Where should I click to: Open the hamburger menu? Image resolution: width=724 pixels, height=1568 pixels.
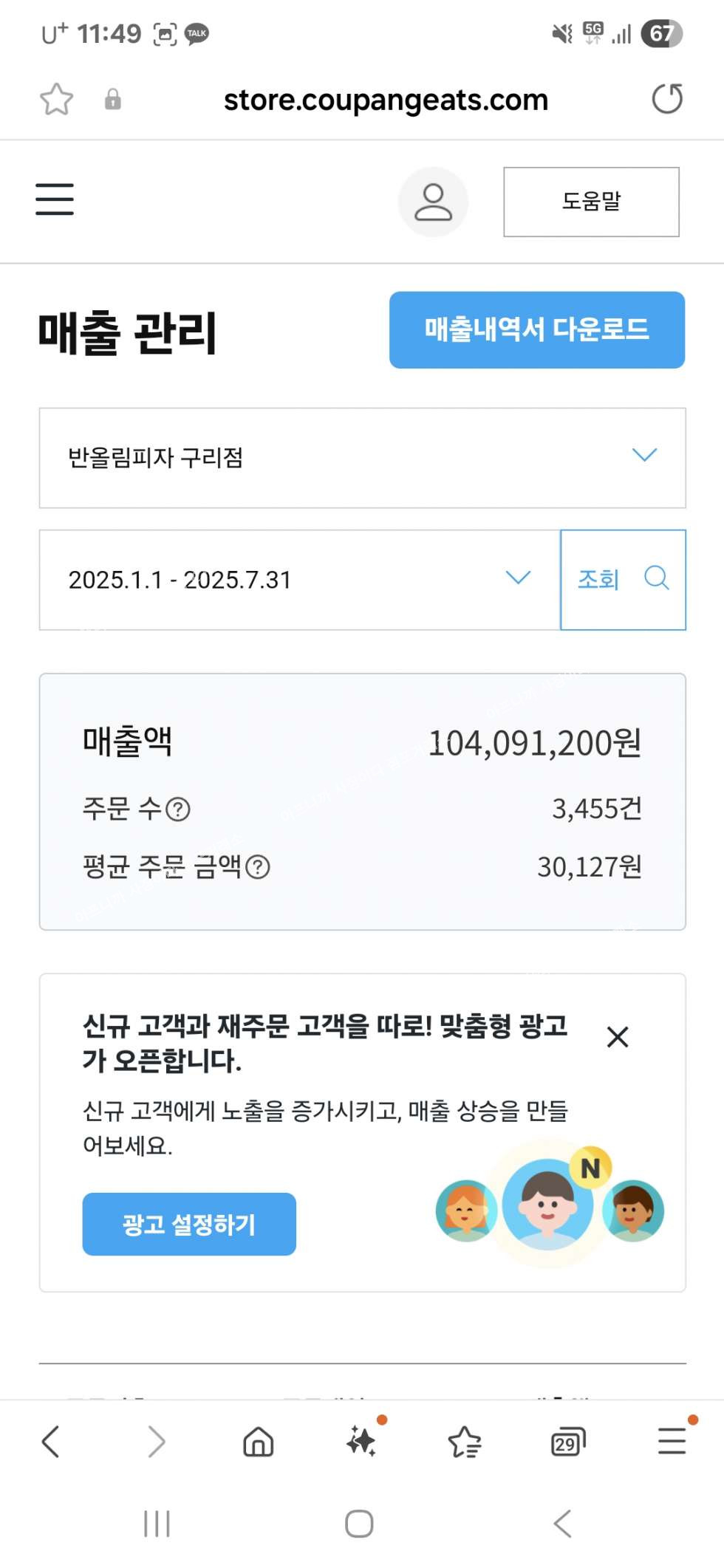tap(55, 199)
